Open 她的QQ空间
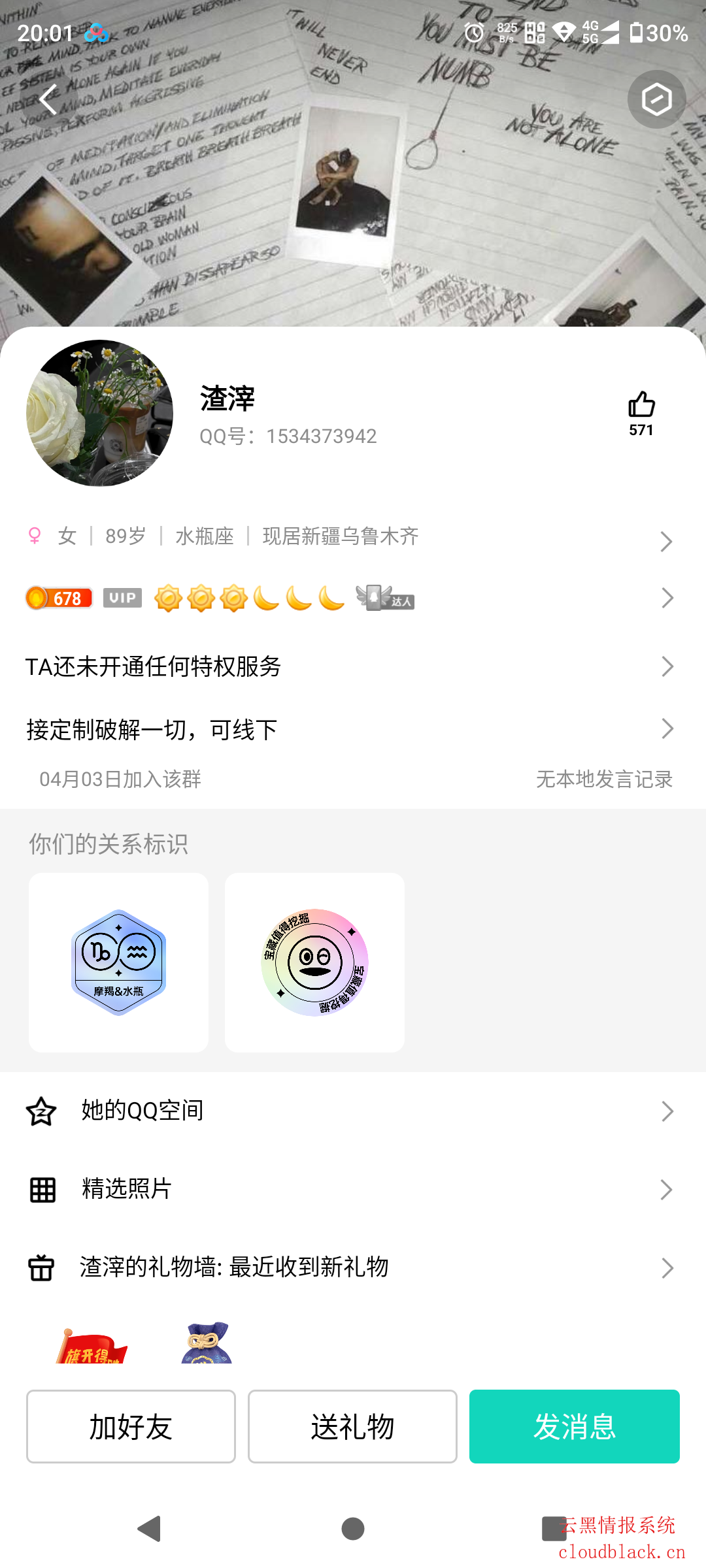 click(353, 1111)
